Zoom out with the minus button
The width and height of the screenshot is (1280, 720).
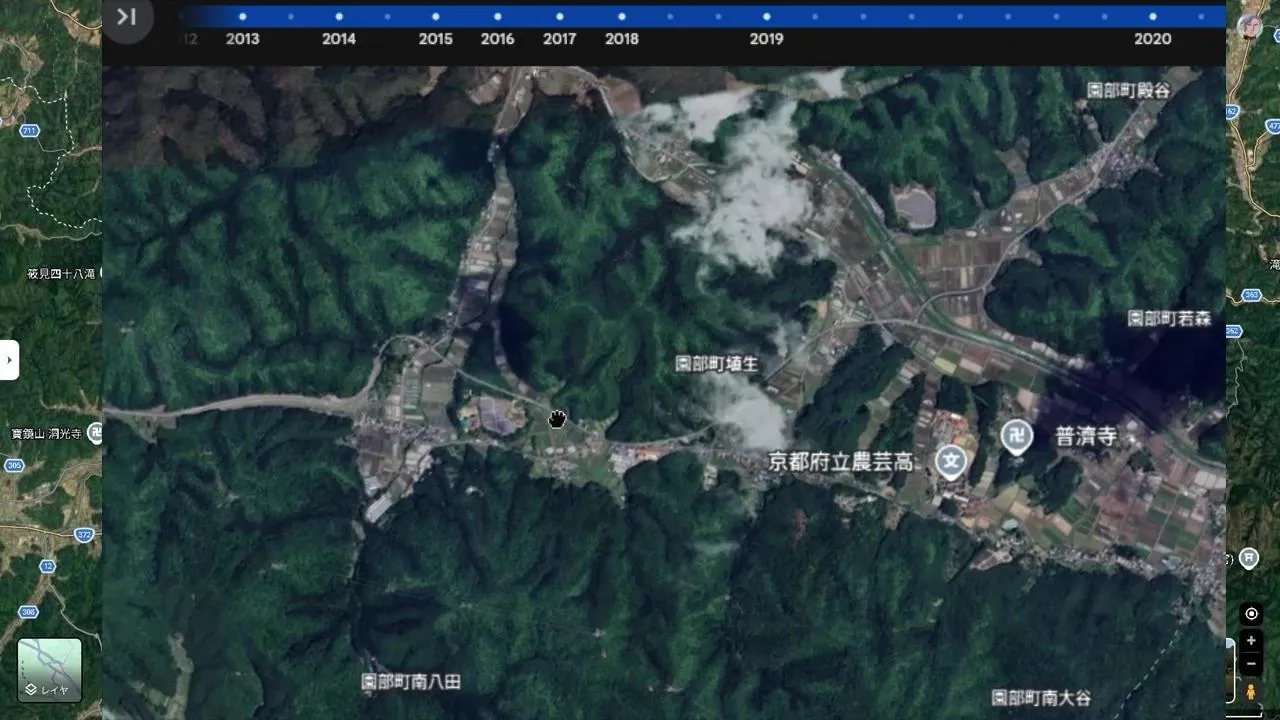1251,664
